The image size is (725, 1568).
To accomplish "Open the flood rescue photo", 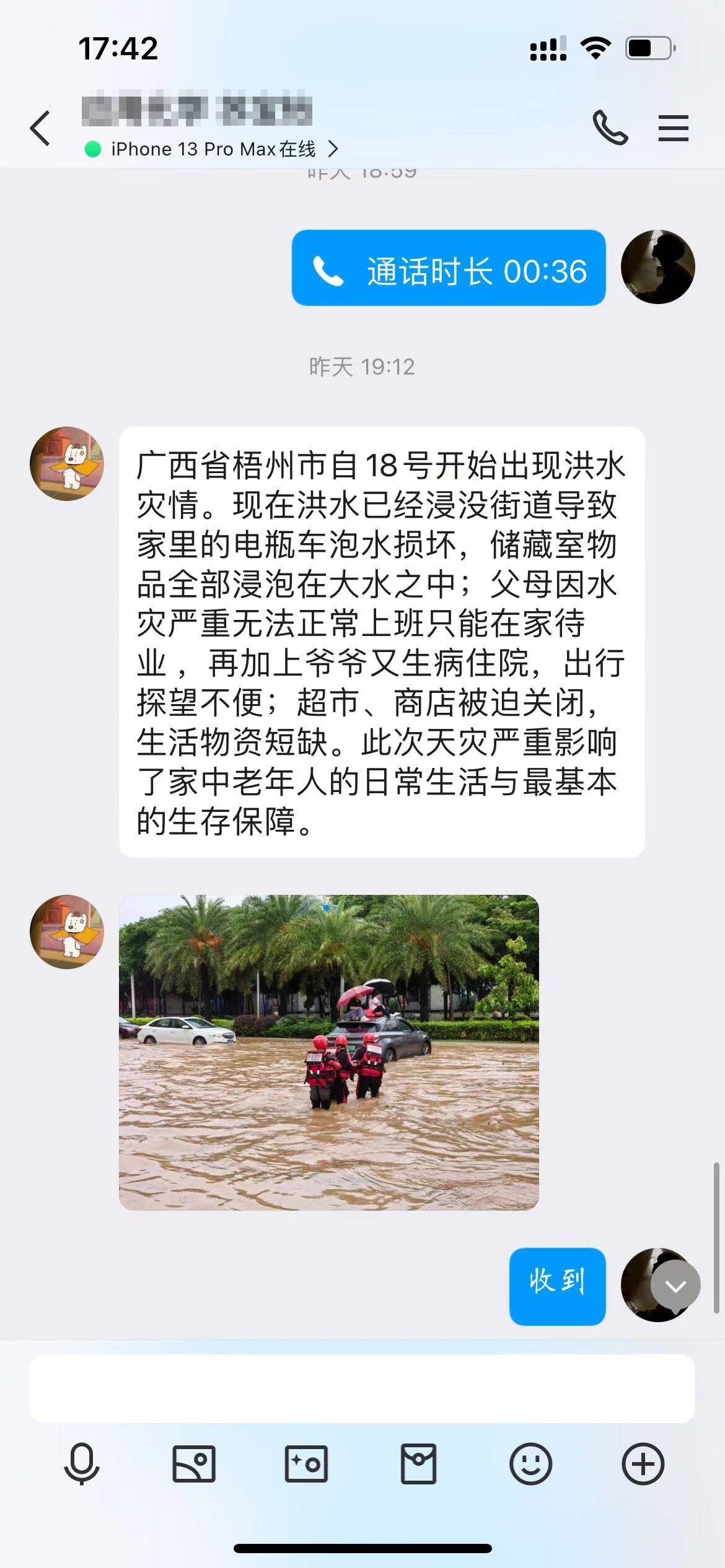I will click(329, 1052).
